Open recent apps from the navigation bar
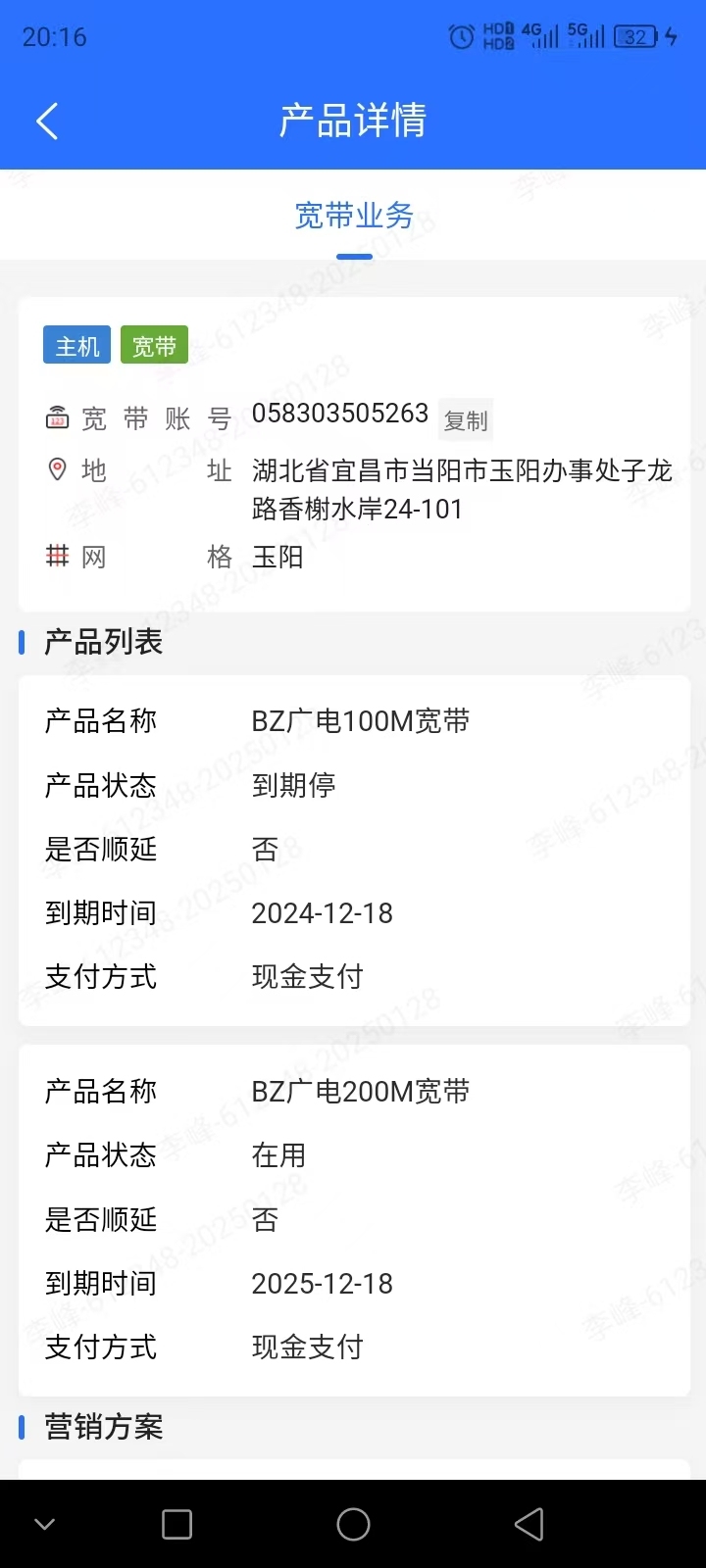The width and height of the screenshot is (706, 1568). [x=176, y=1524]
